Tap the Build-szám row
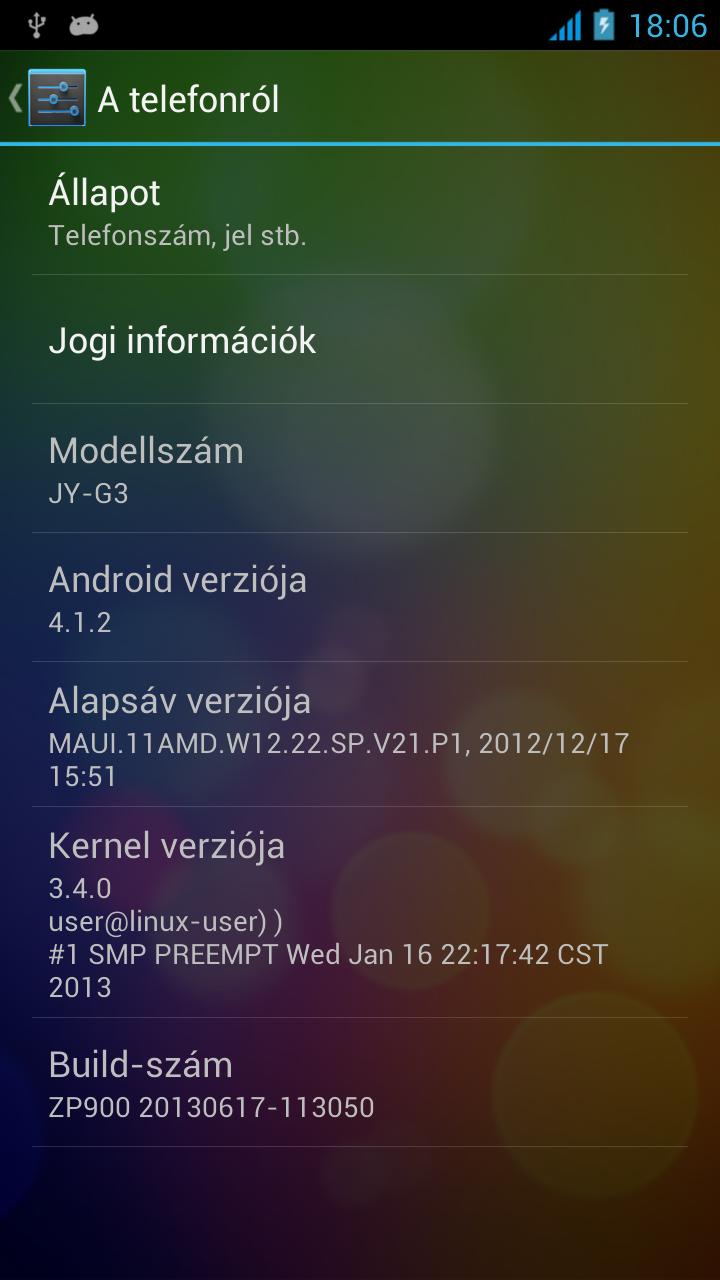 click(360, 1082)
